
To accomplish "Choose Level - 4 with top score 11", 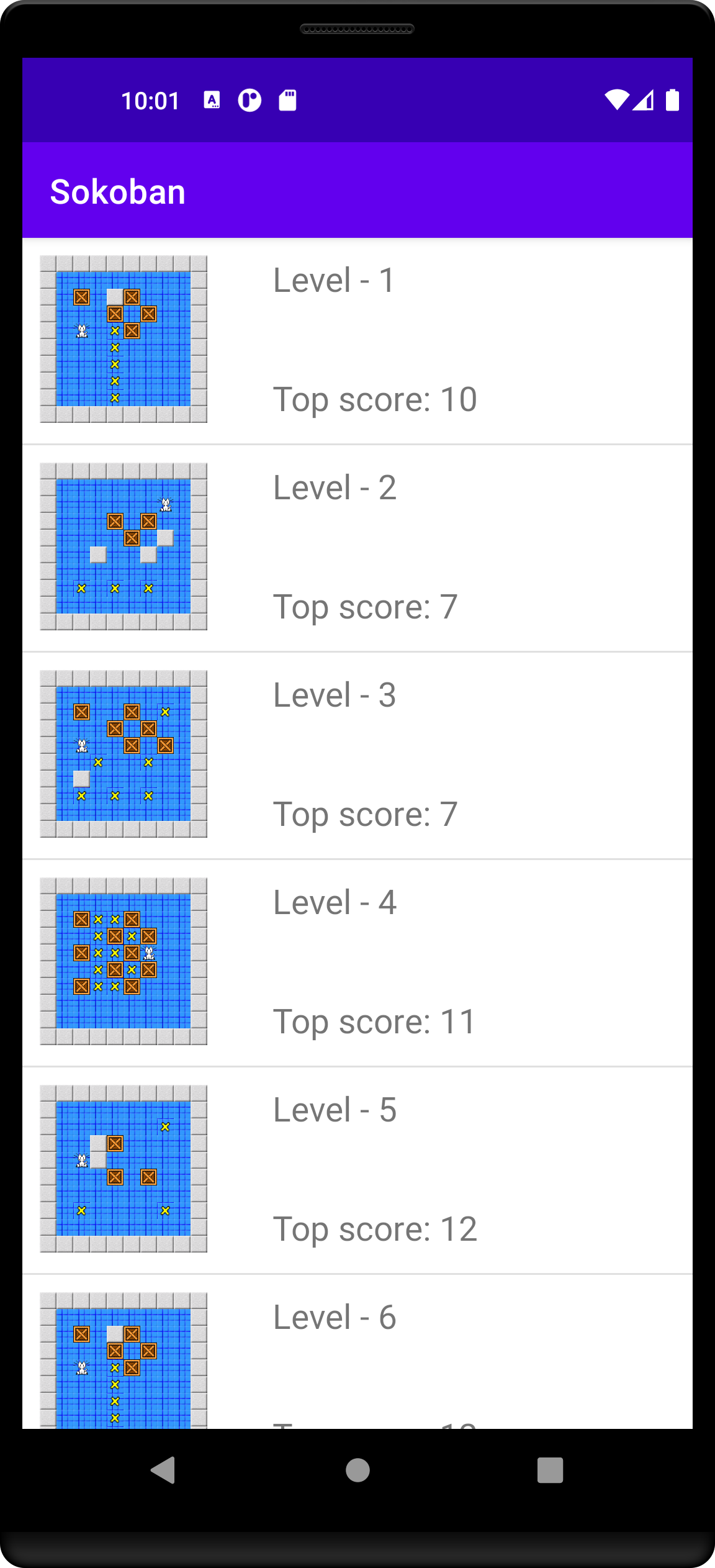I will click(357, 963).
